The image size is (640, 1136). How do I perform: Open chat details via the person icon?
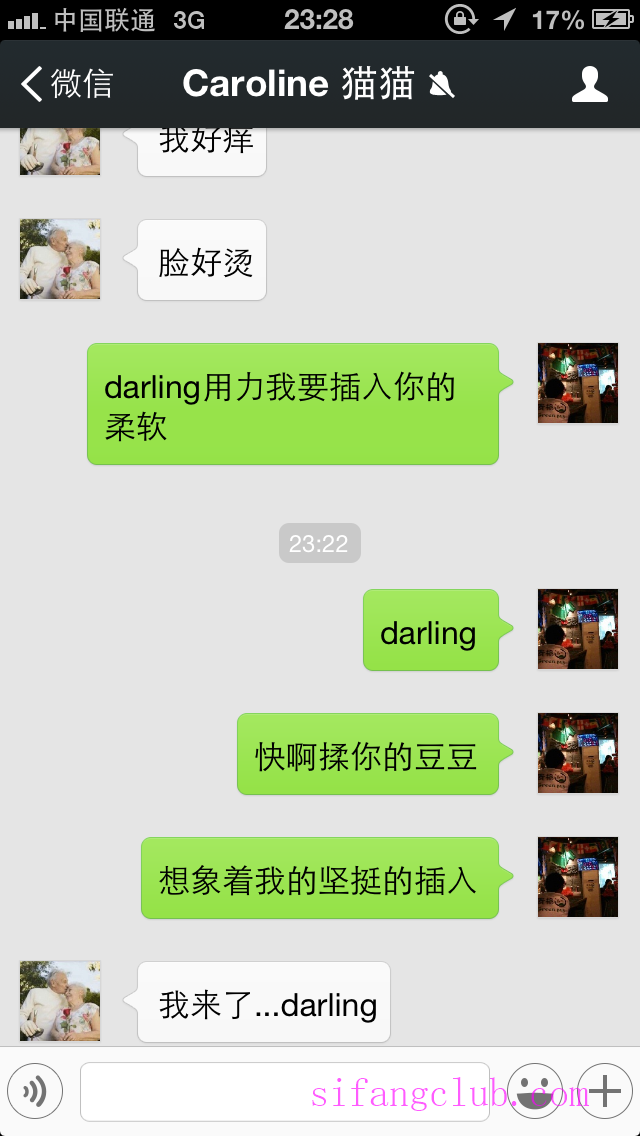(x=590, y=84)
